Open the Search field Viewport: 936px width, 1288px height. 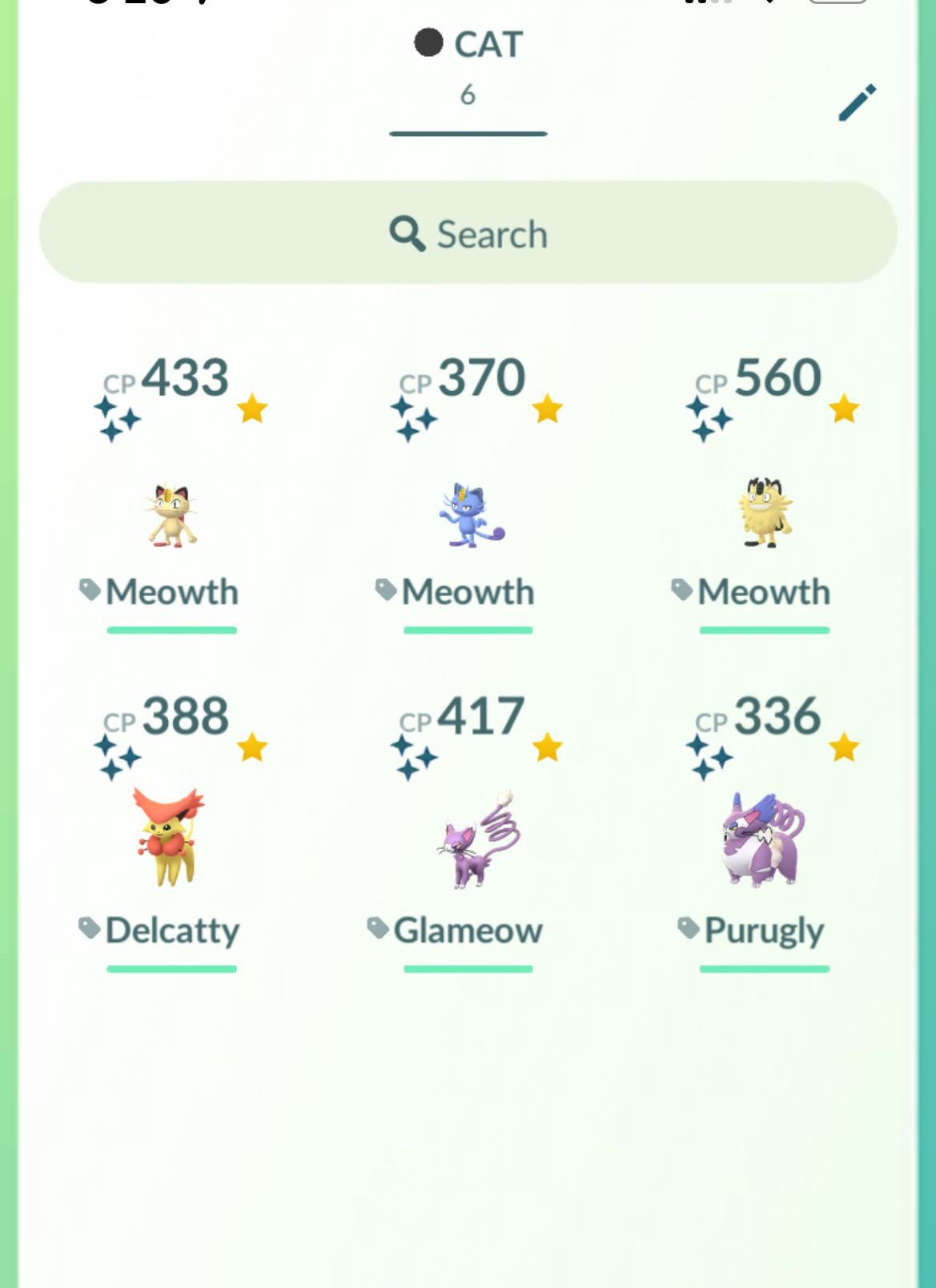[x=468, y=233]
